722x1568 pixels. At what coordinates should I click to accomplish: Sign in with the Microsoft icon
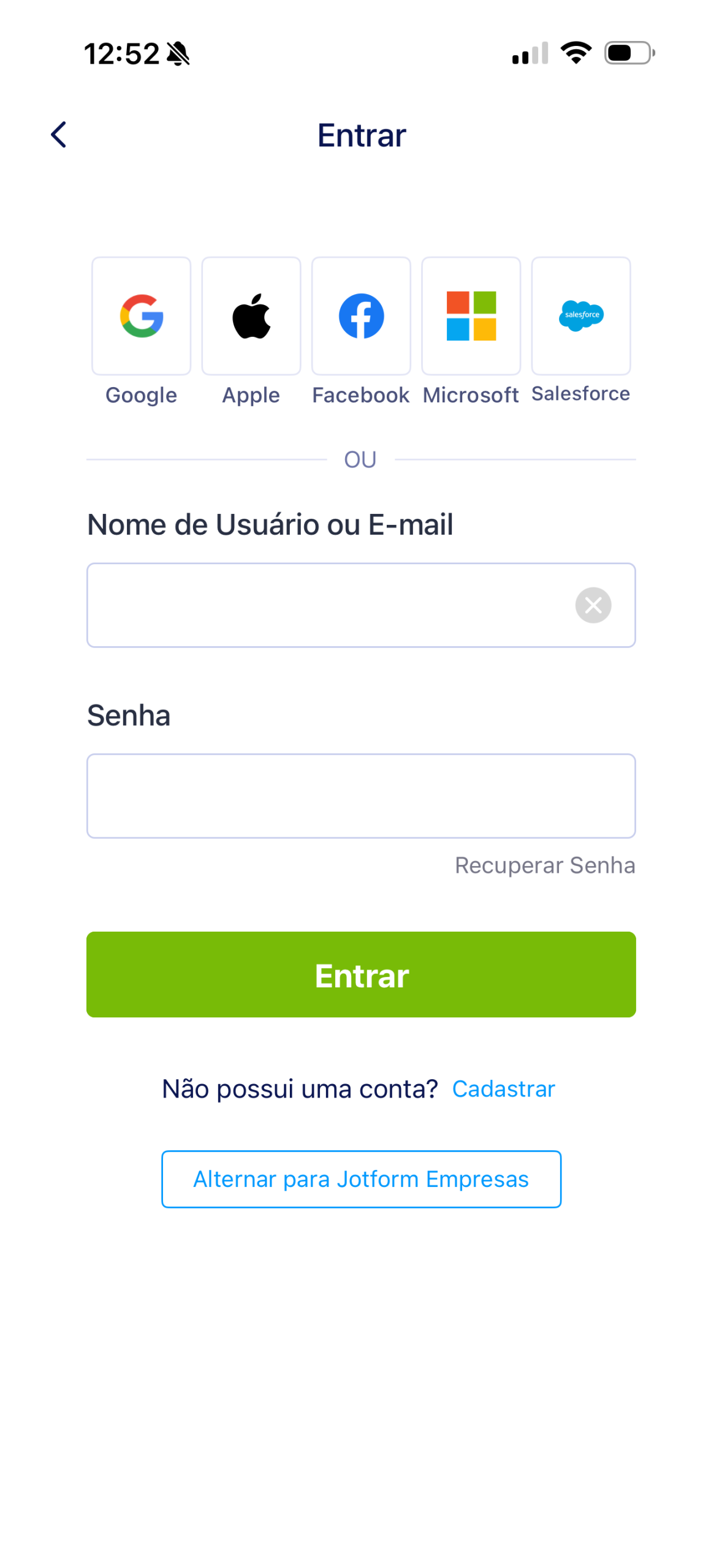coord(471,315)
